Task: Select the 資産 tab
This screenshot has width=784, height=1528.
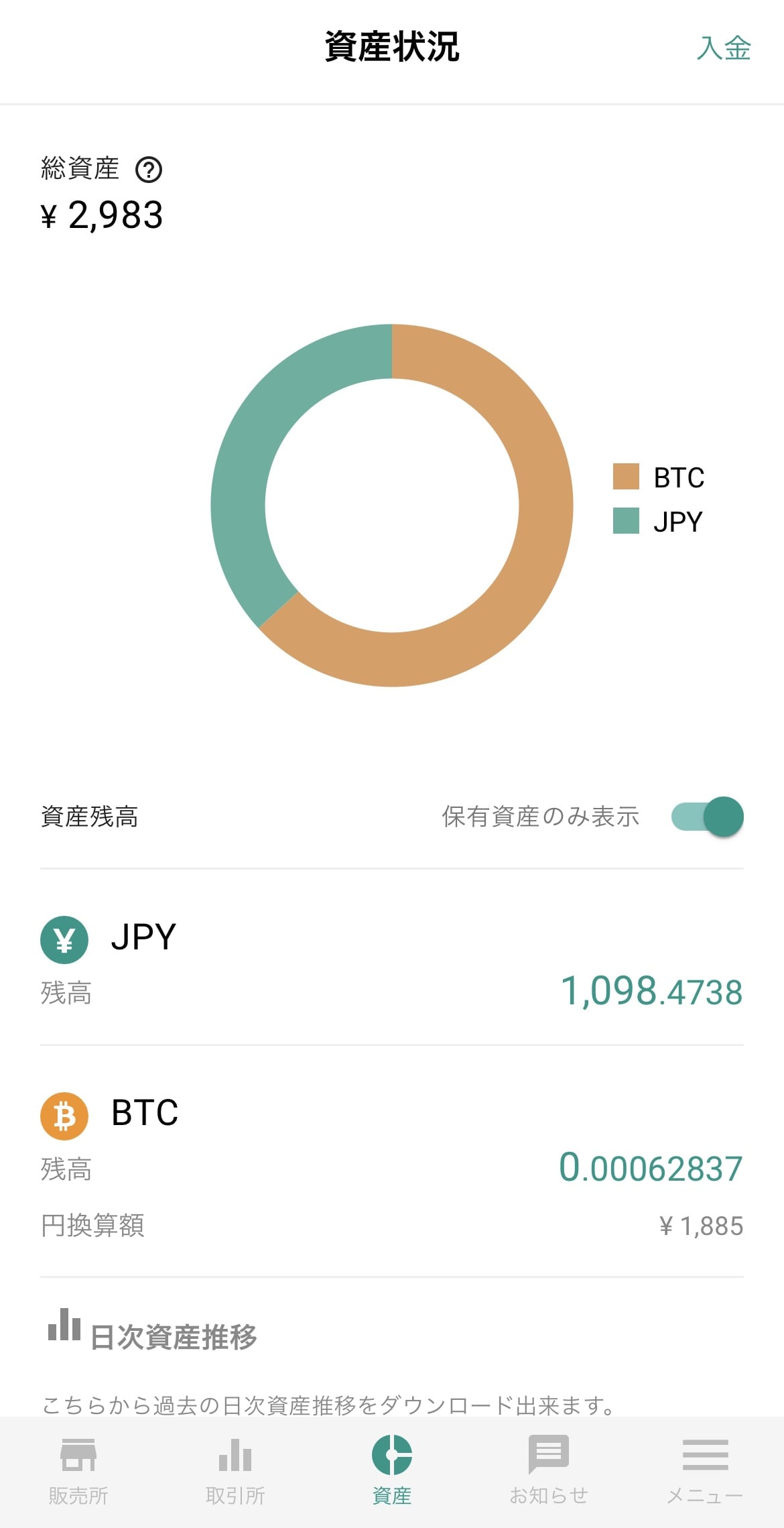Action: coord(392,1471)
